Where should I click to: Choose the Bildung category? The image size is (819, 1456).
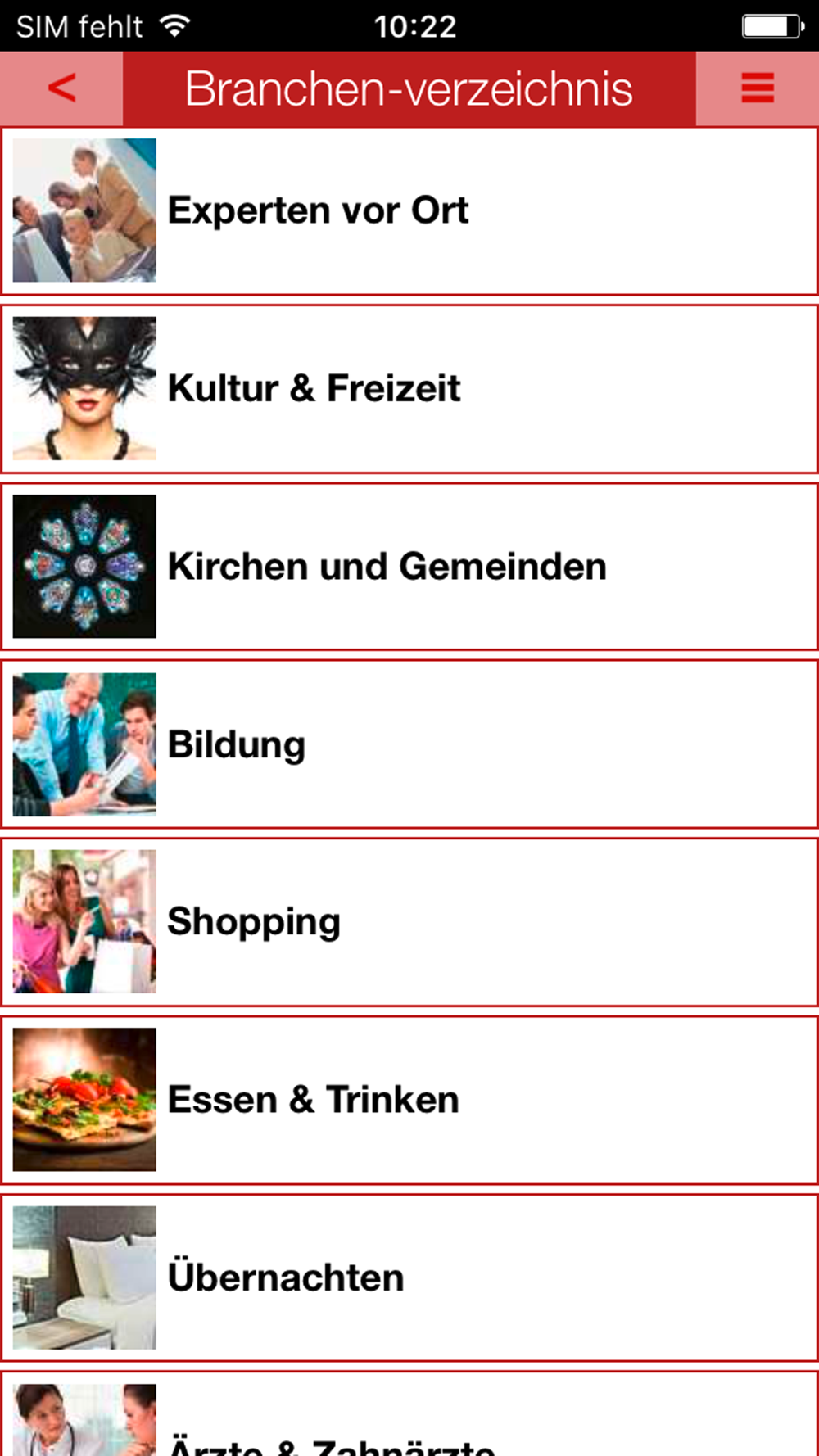[409, 744]
